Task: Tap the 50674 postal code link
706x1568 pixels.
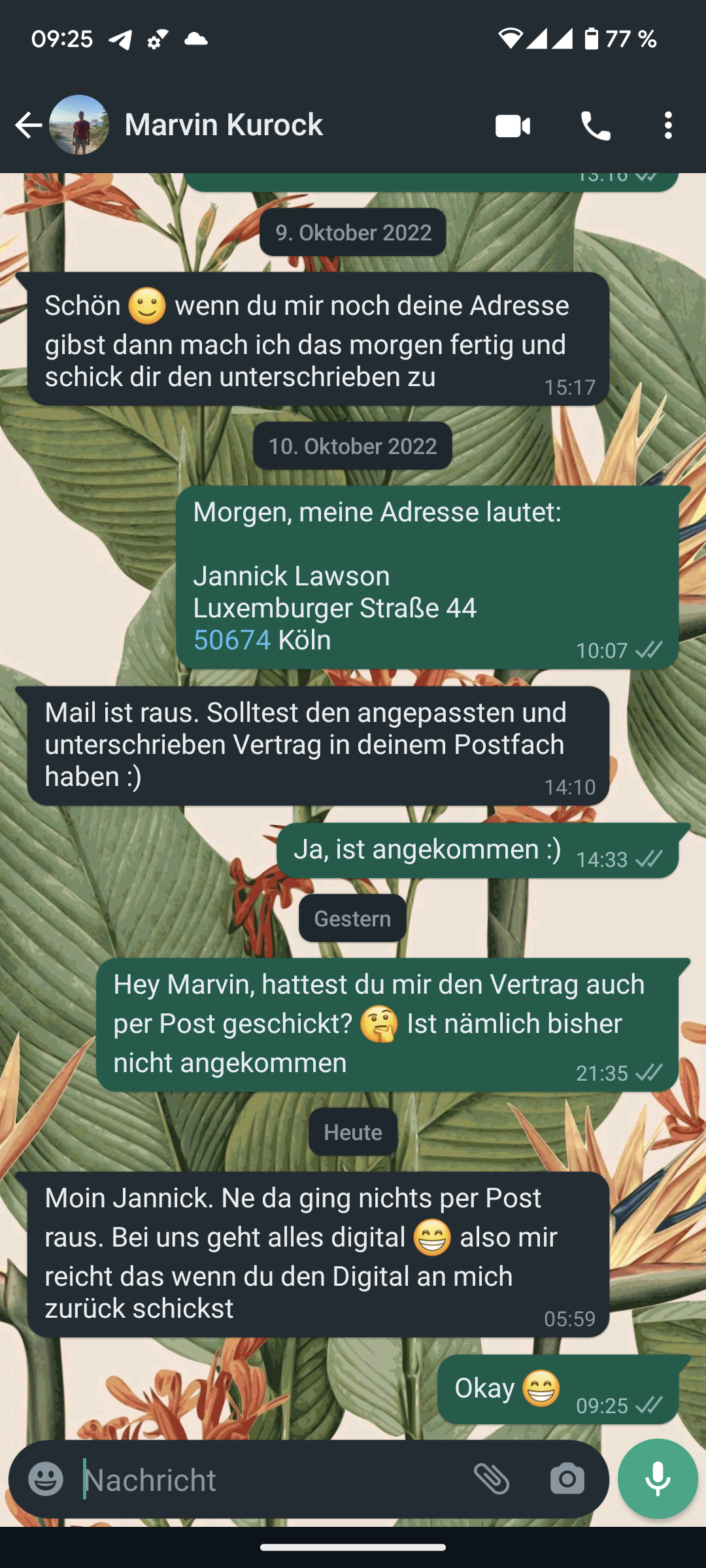Action: pyautogui.click(x=231, y=640)
